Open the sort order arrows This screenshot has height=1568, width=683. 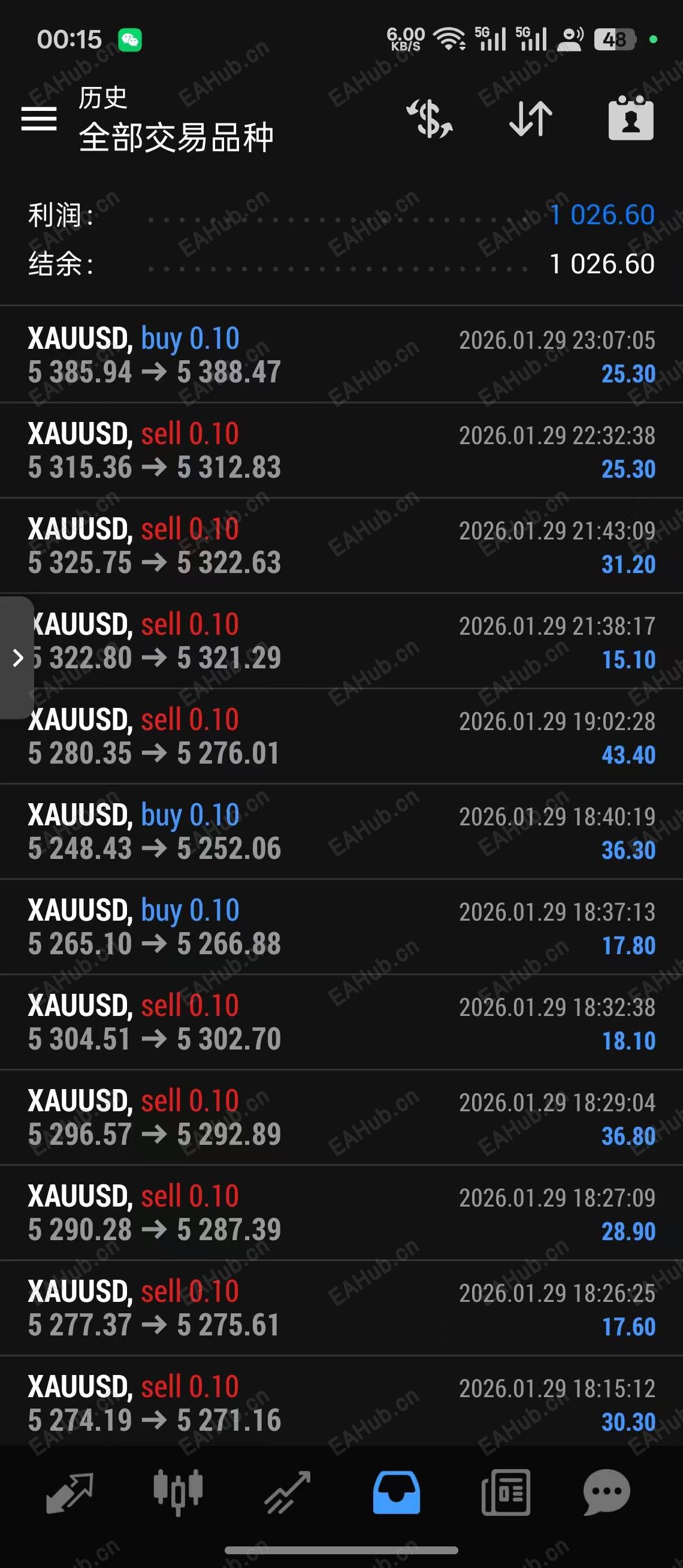coord(531,118)
